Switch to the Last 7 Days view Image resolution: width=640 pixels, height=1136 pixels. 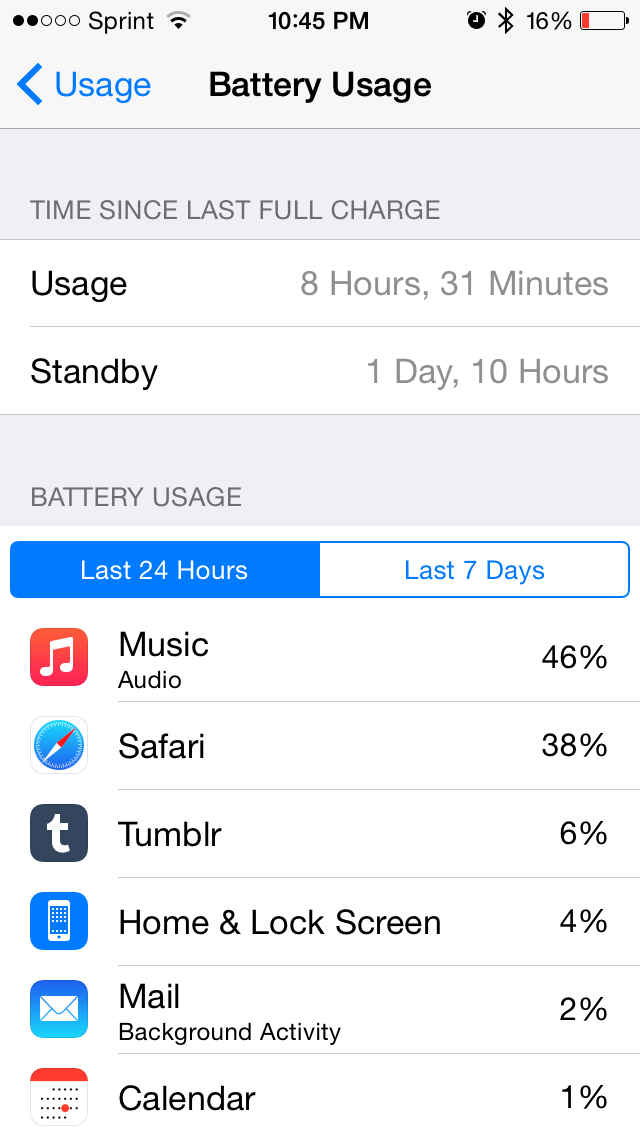pyautogui.click(x=474, y=570)
